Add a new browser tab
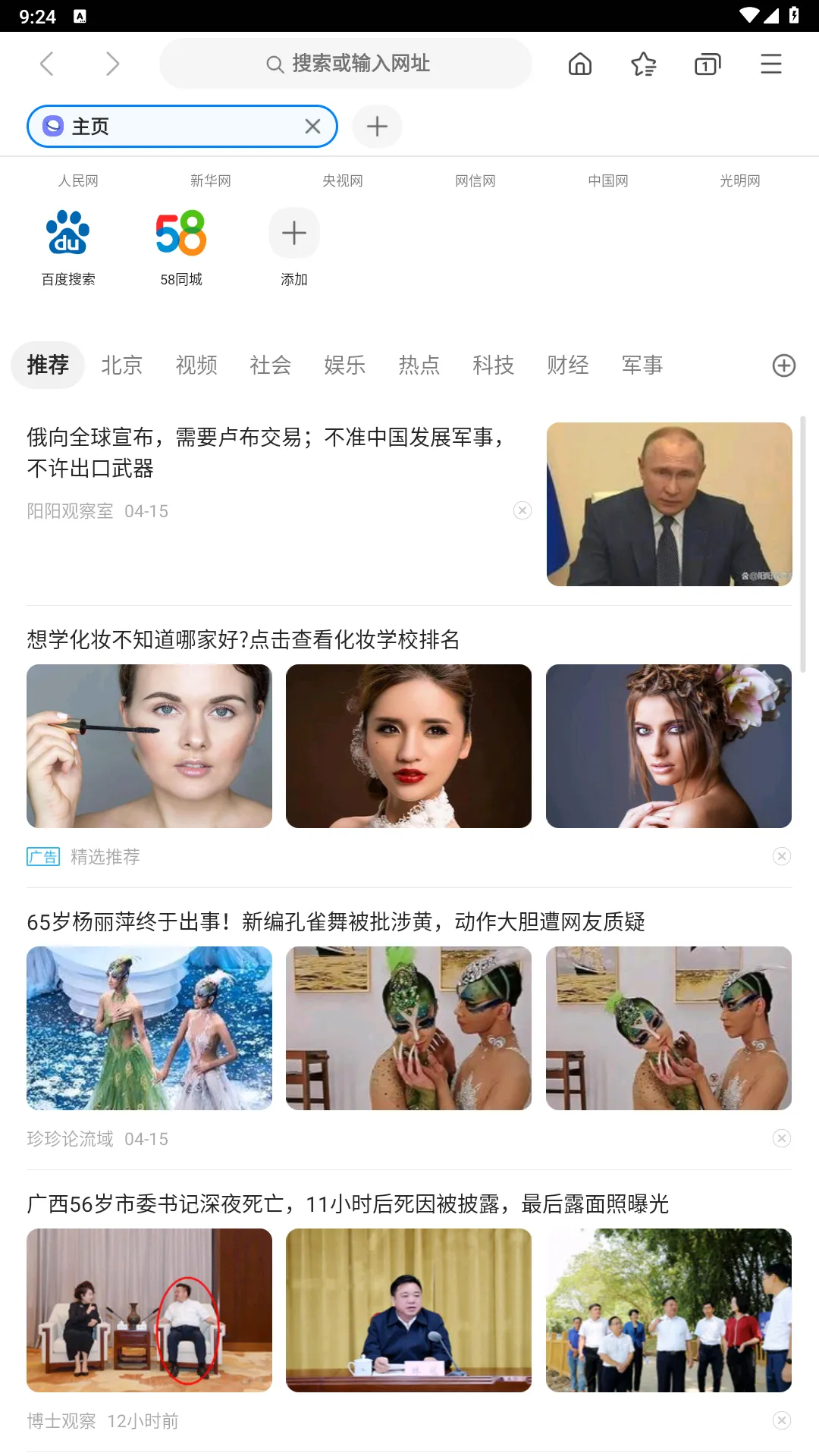The width and height of the screenshot is (819, 1456). (x=377, y=127)
